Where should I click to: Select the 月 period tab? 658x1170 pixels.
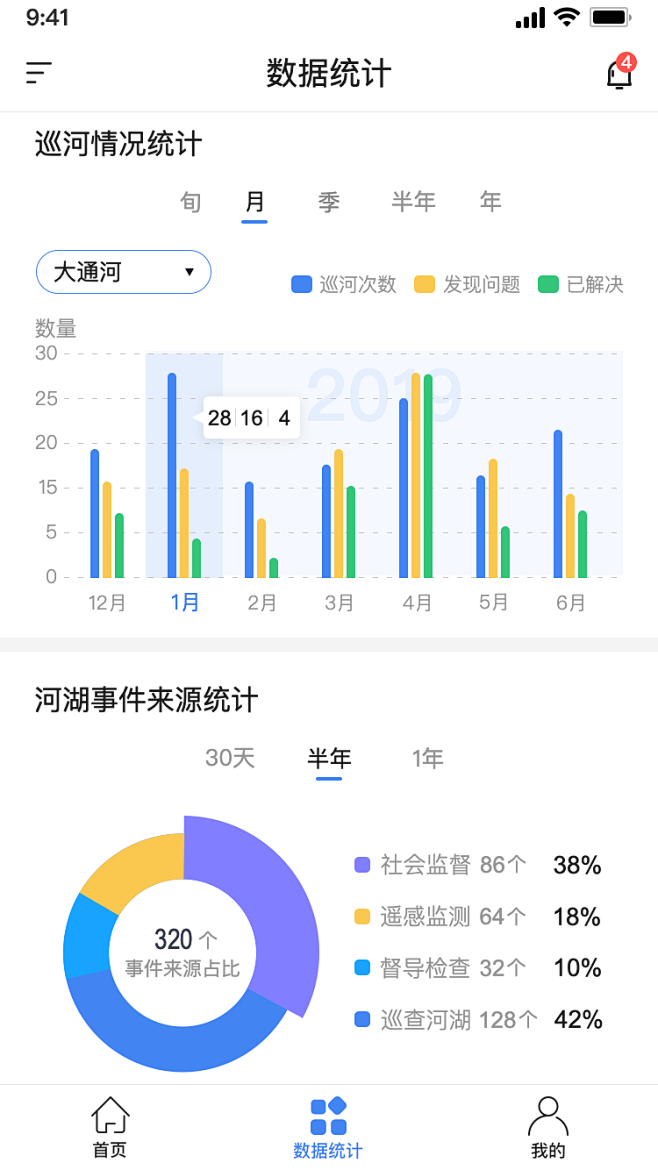pyautogui.click(x=254, y=201)
